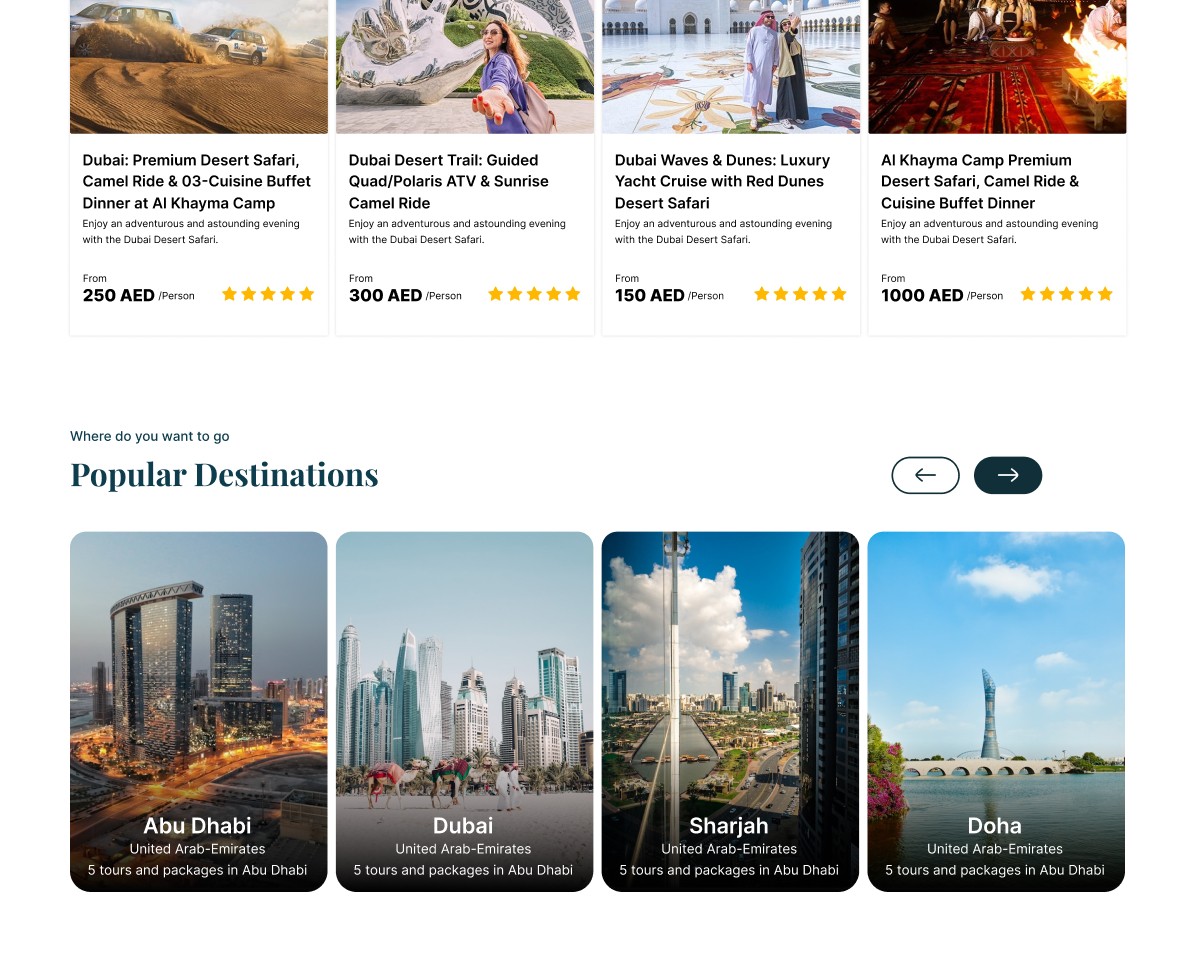View the Doha destination card
The image size is (1200, 973).
tap(996, 711)
